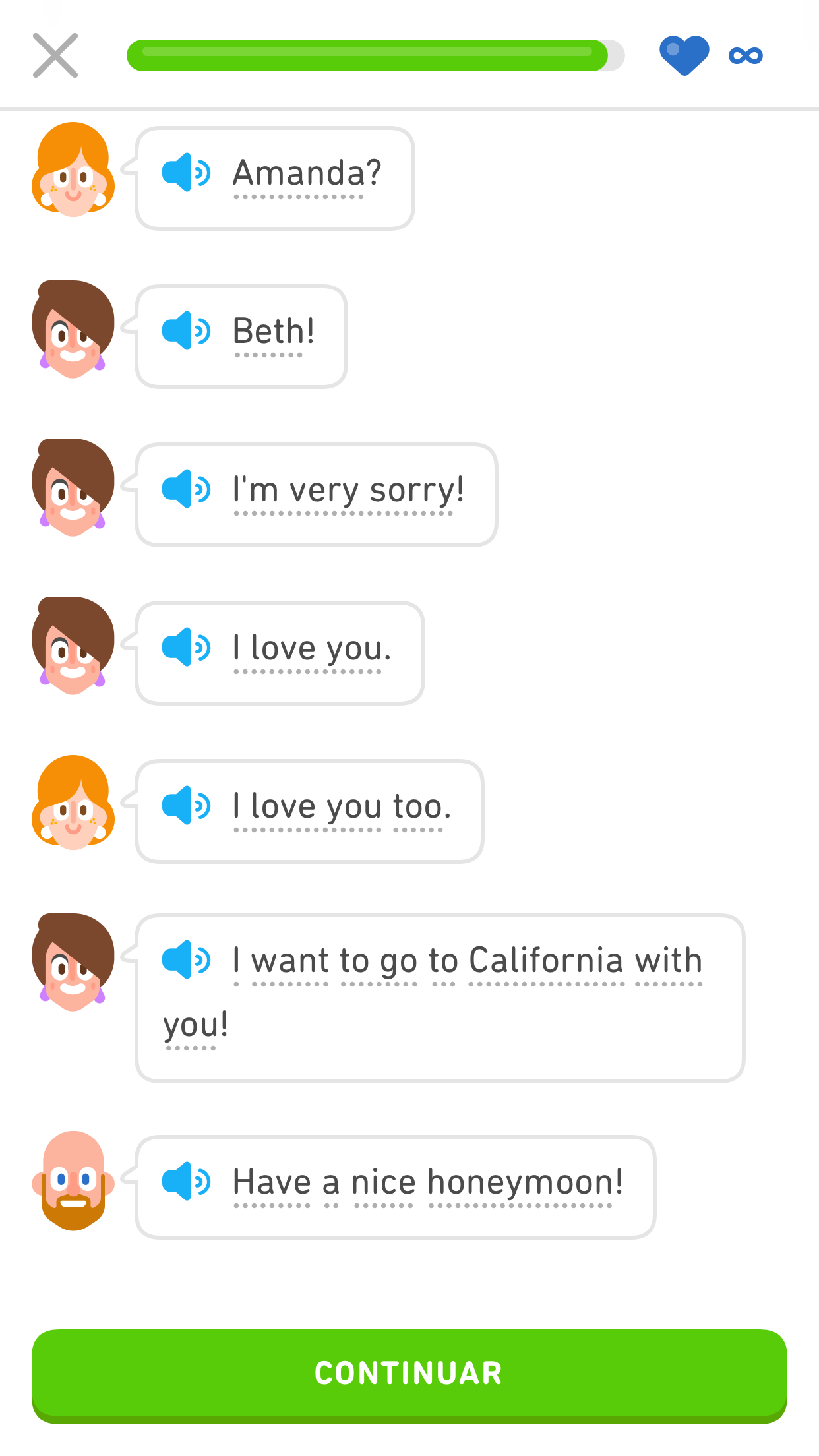Select the bald bearded man's avatar
The height and width of the screenshot is (1456, 819).
(x=73, y=1182)
